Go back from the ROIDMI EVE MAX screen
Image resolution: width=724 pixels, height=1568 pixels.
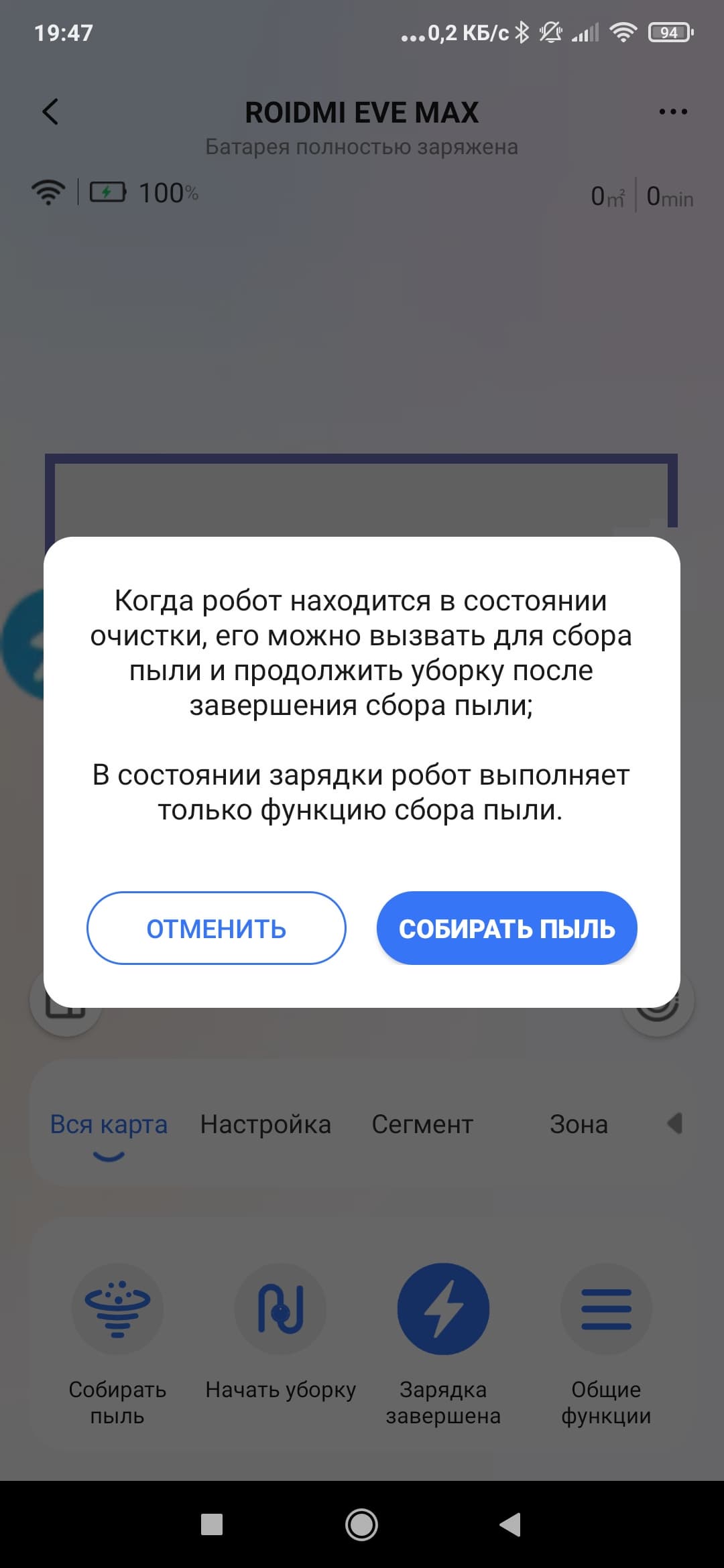pos(51,112)
